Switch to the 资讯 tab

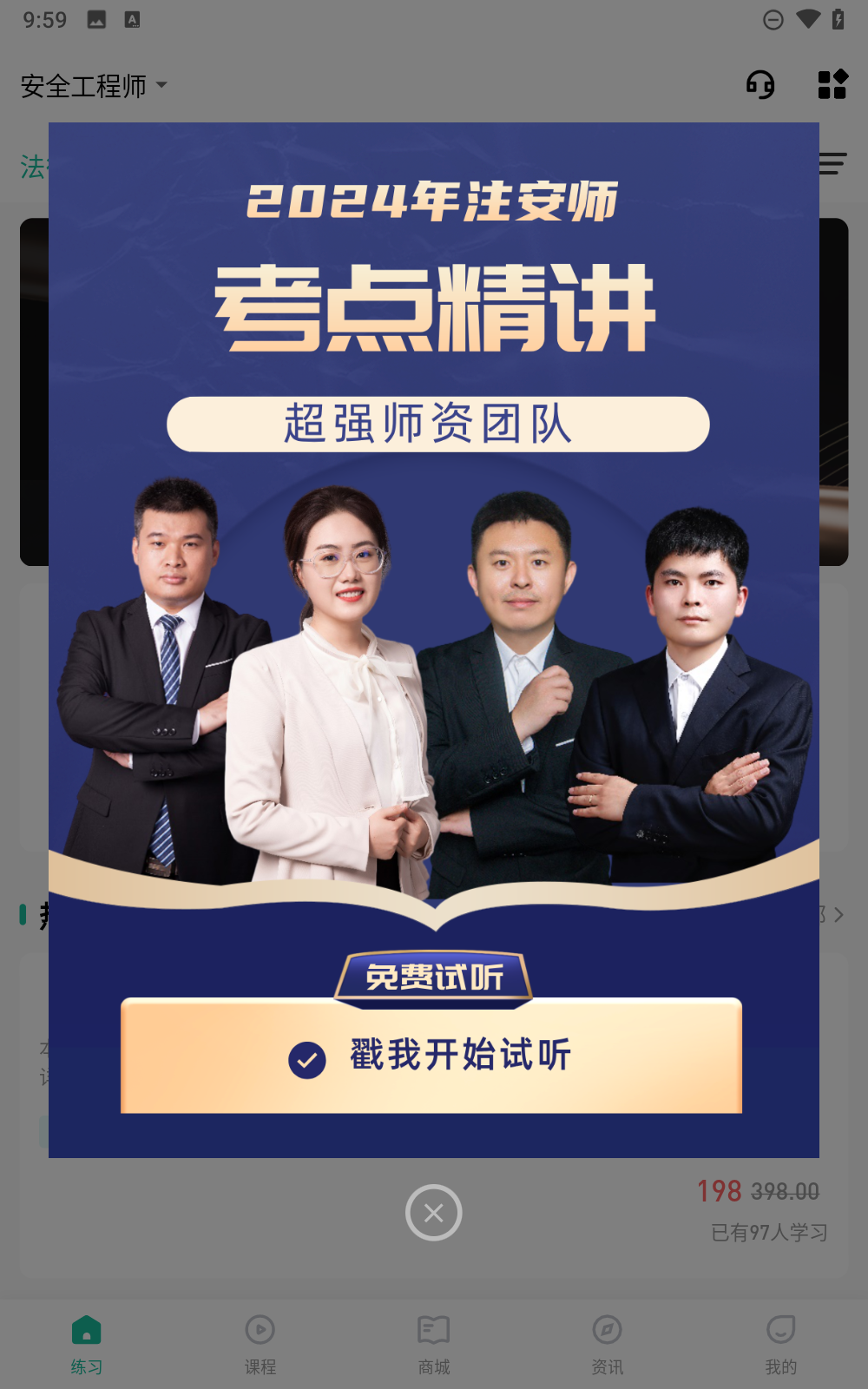pos(608,1343)
